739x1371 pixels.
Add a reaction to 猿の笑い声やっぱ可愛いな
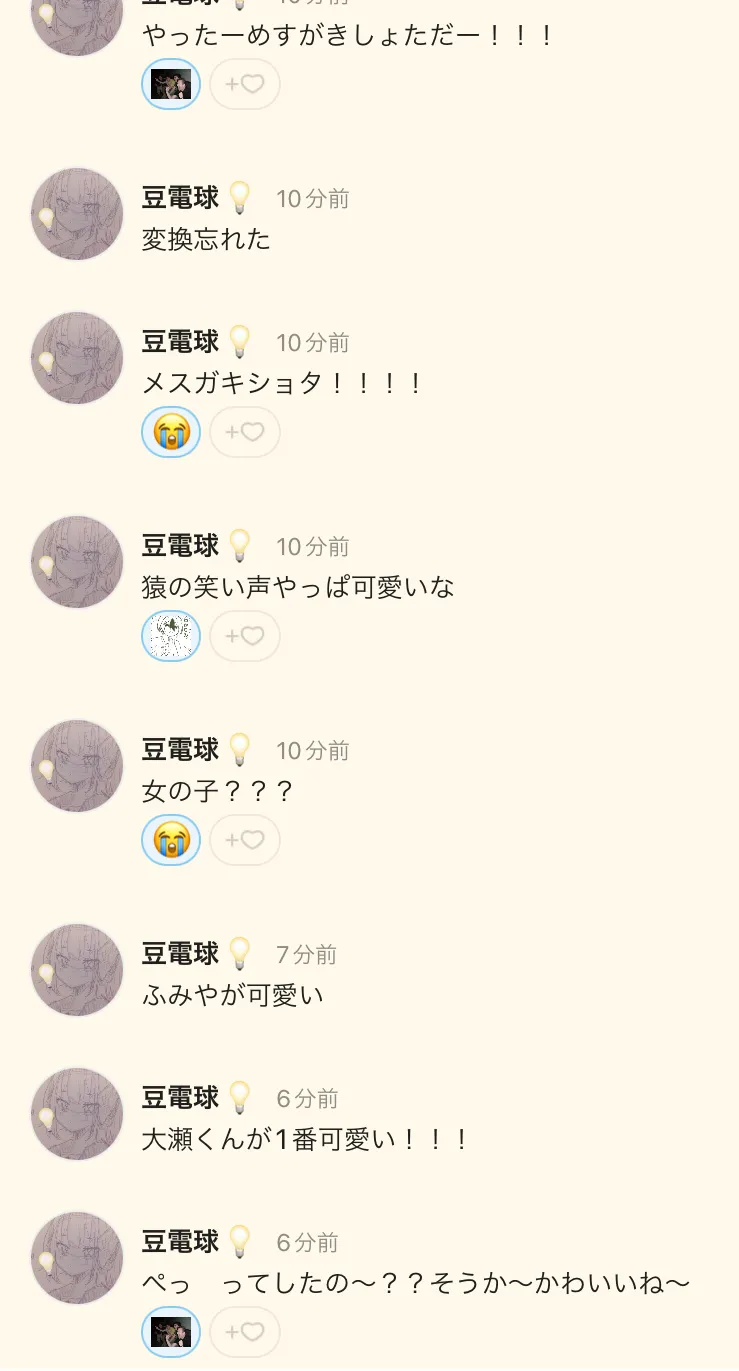tap(245, 636)
